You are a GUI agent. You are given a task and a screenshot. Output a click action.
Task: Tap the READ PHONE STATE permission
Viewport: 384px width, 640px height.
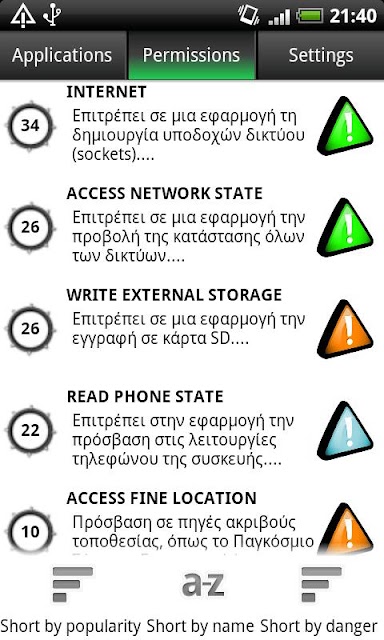[192, 431]
